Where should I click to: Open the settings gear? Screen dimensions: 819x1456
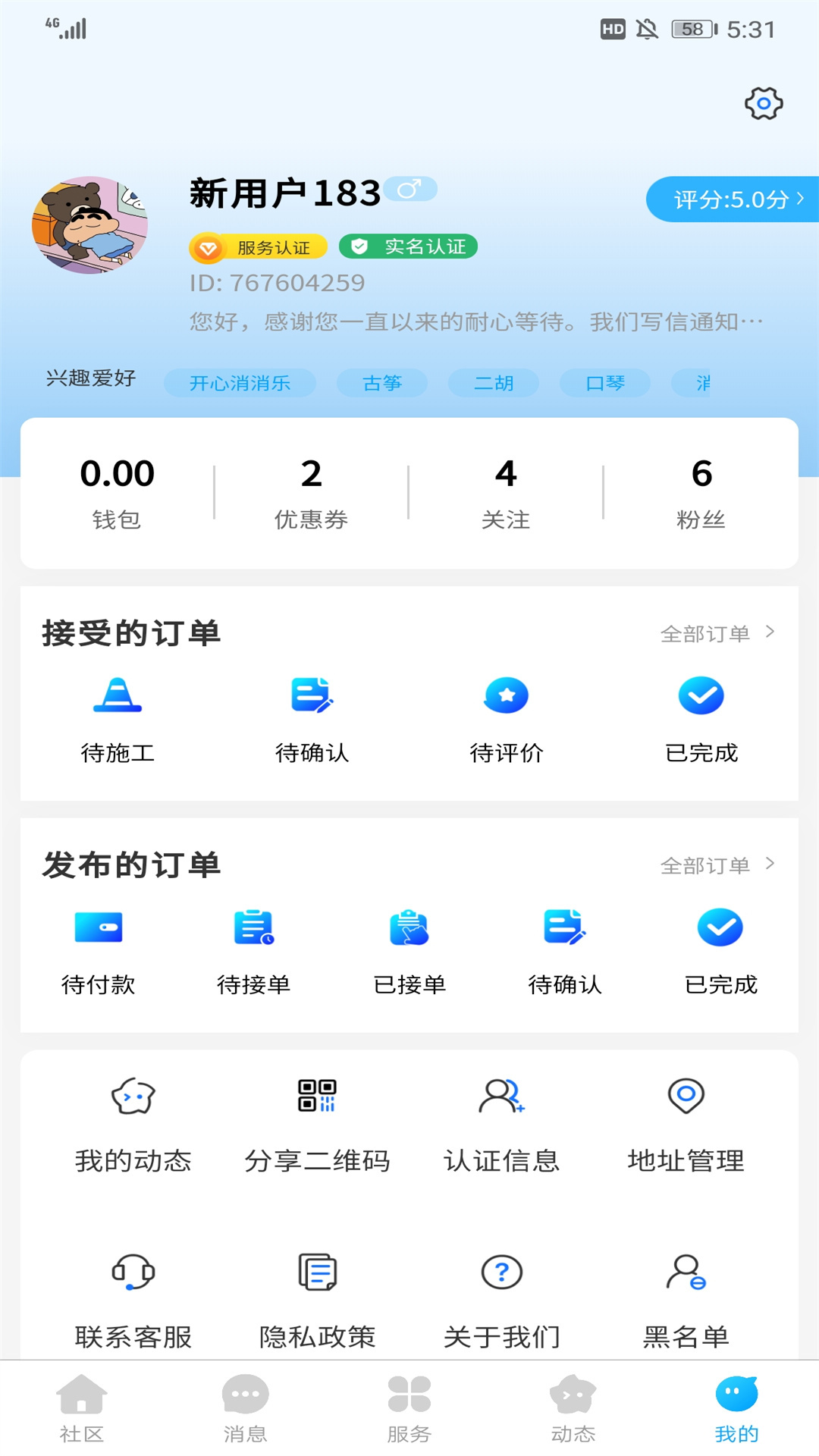click(763, 103)
